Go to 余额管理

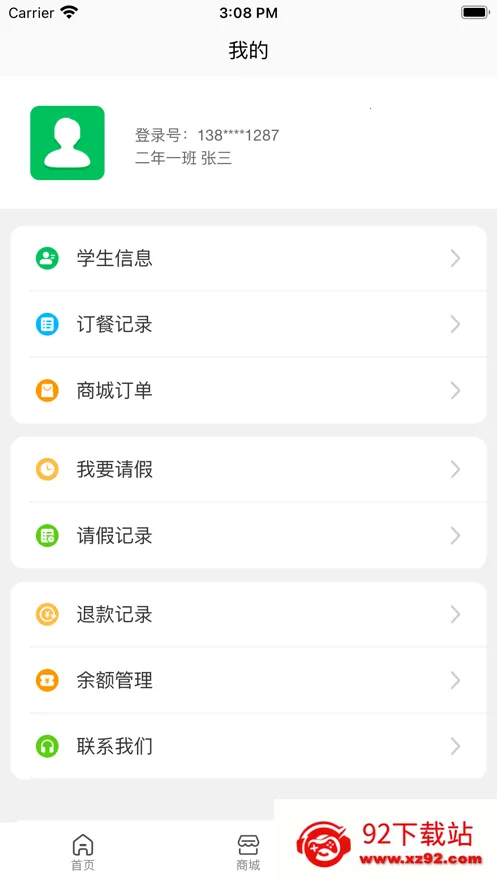pyautogui.click(x=248, y=680)
